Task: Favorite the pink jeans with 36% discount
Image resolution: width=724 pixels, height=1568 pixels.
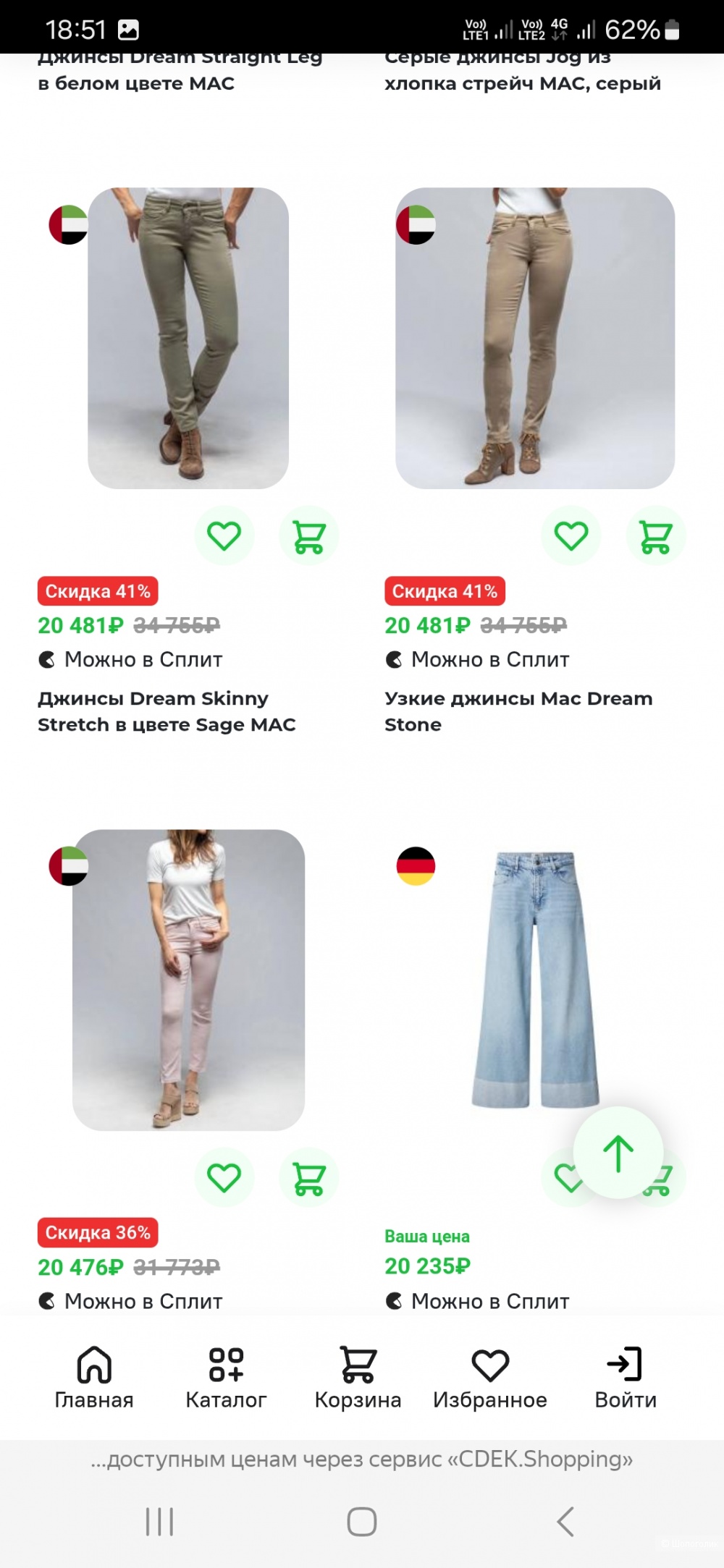Action: click(224, 1177)
